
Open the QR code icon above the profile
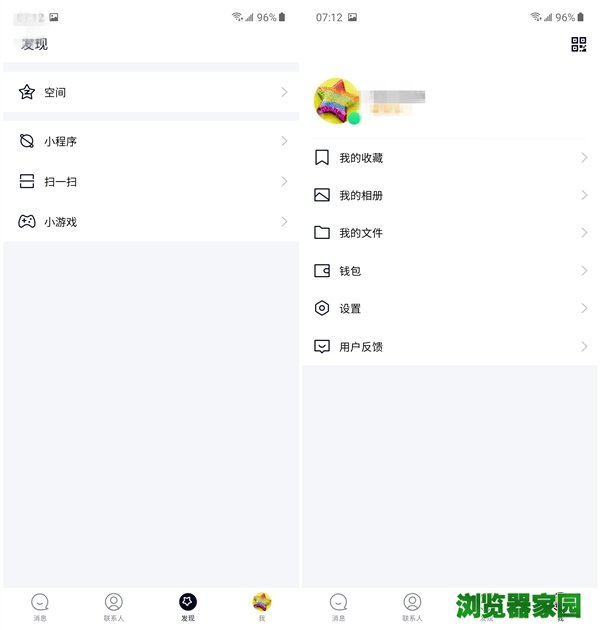[x=578, y=44]
